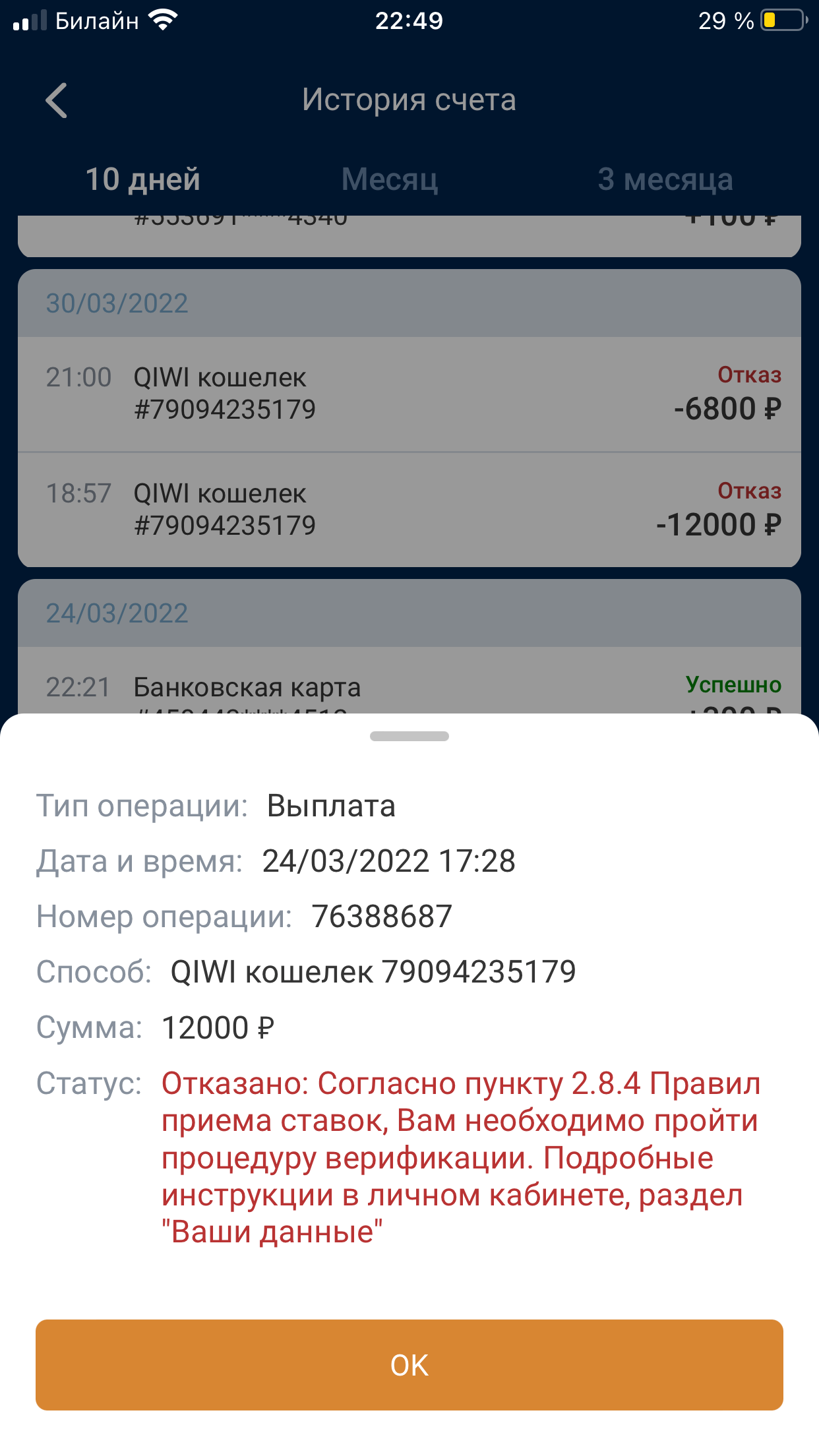The image size is (819, 1456).
Task: Show history for 3 месяца
Action: [665, 179]
